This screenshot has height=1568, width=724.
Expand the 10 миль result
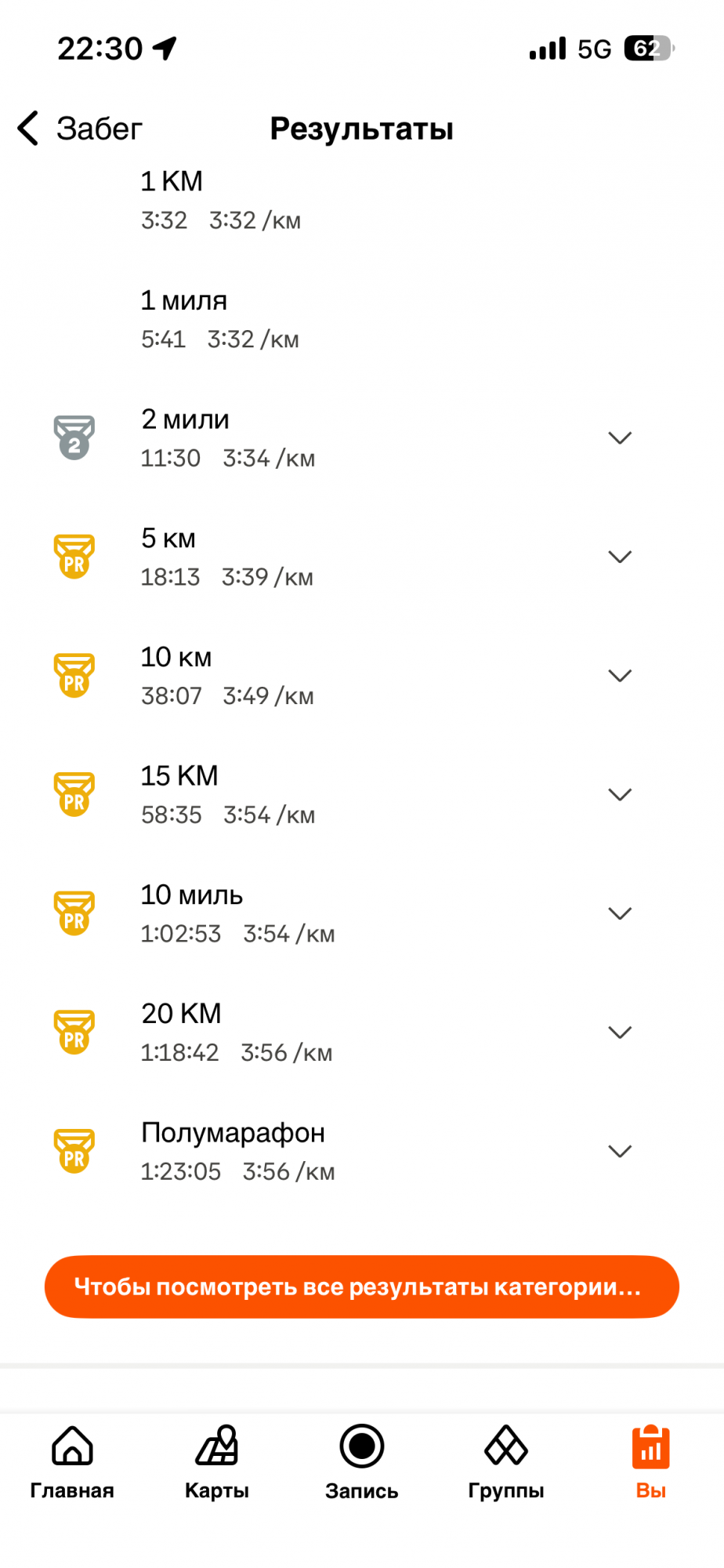(x=620, y=914)
